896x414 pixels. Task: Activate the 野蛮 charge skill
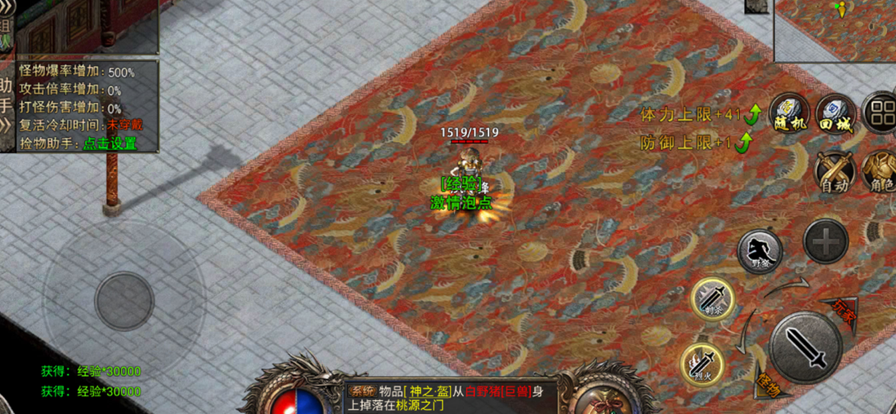click(x=761, y=251)
